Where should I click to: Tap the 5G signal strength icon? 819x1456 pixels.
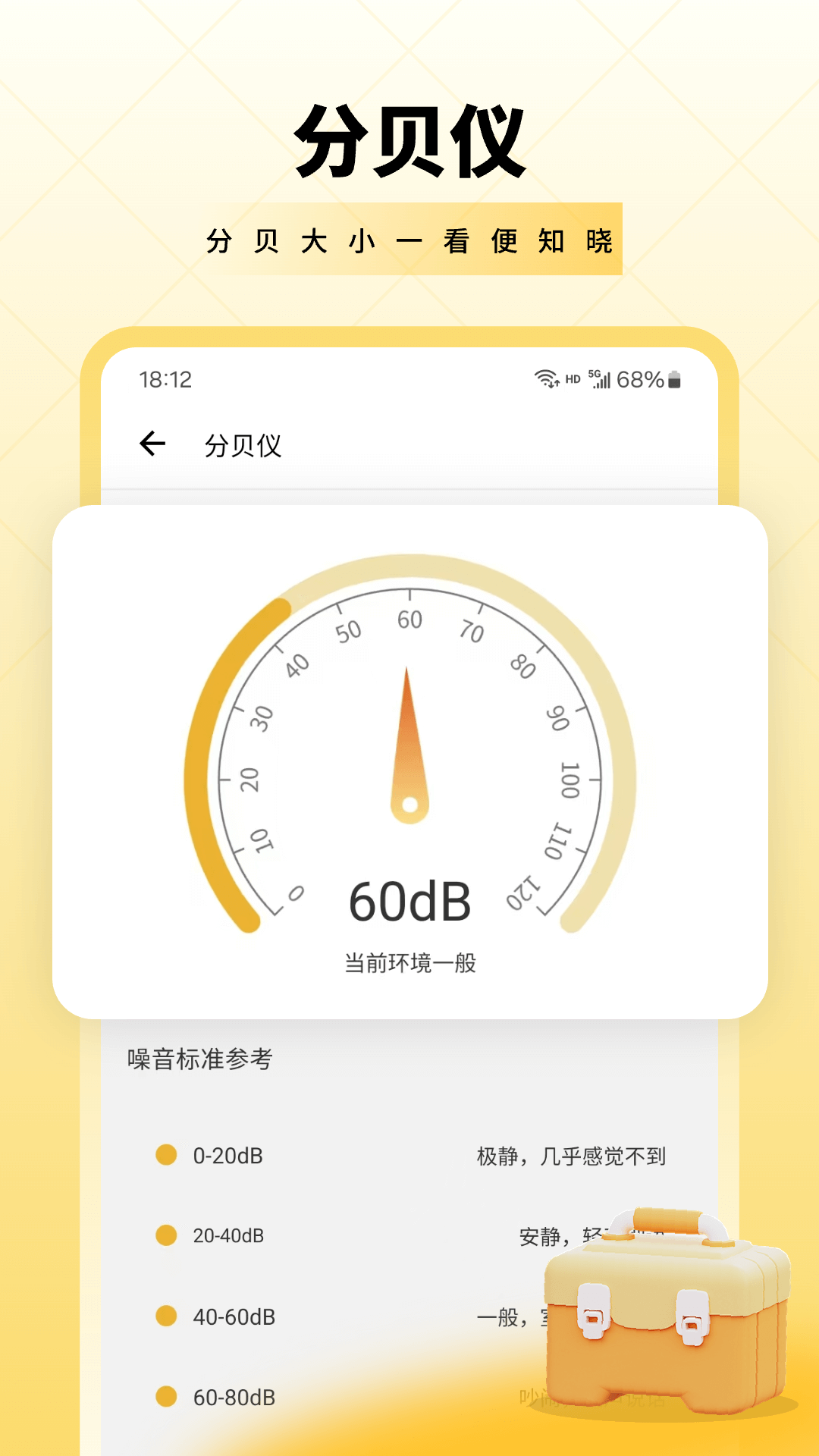point(601,379)
